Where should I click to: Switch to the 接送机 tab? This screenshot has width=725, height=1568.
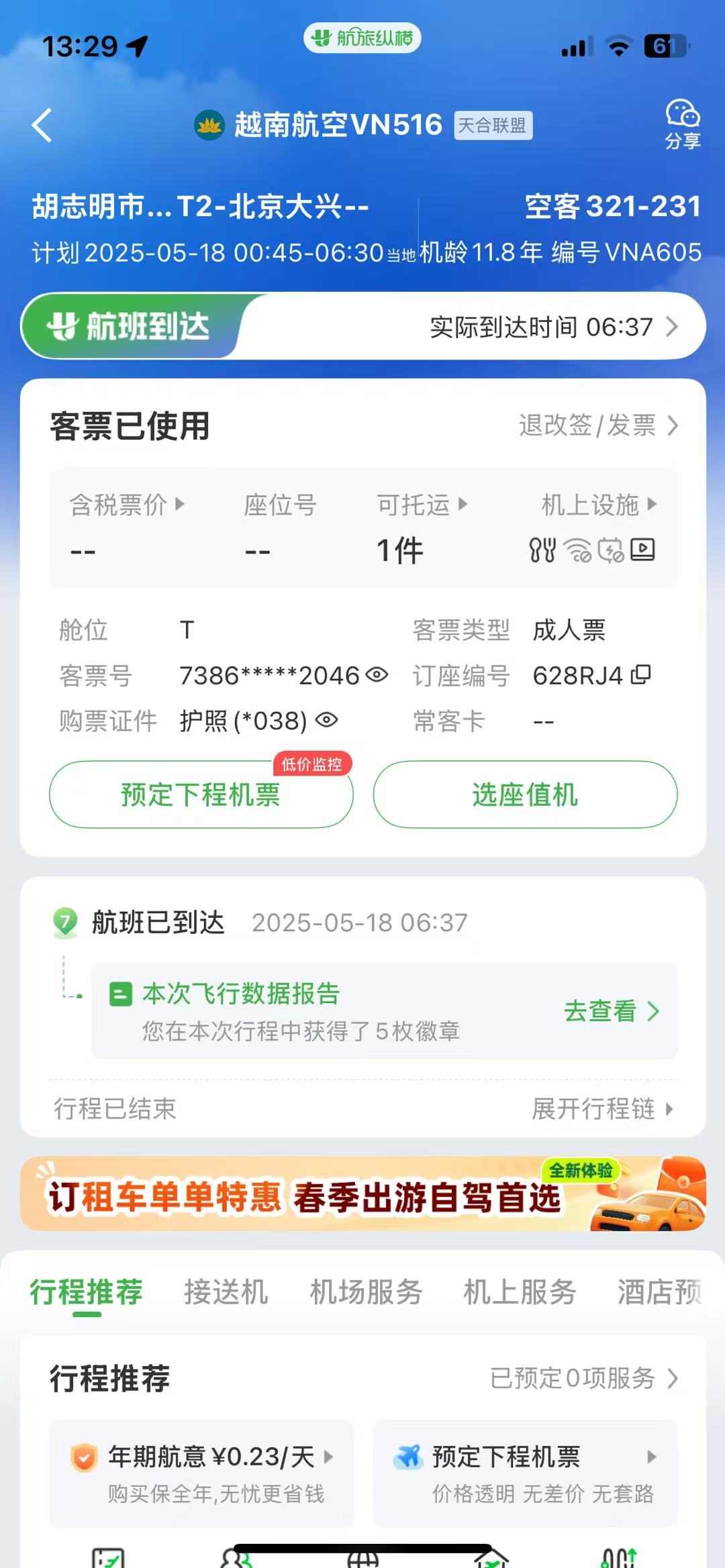coord(226,1292)
